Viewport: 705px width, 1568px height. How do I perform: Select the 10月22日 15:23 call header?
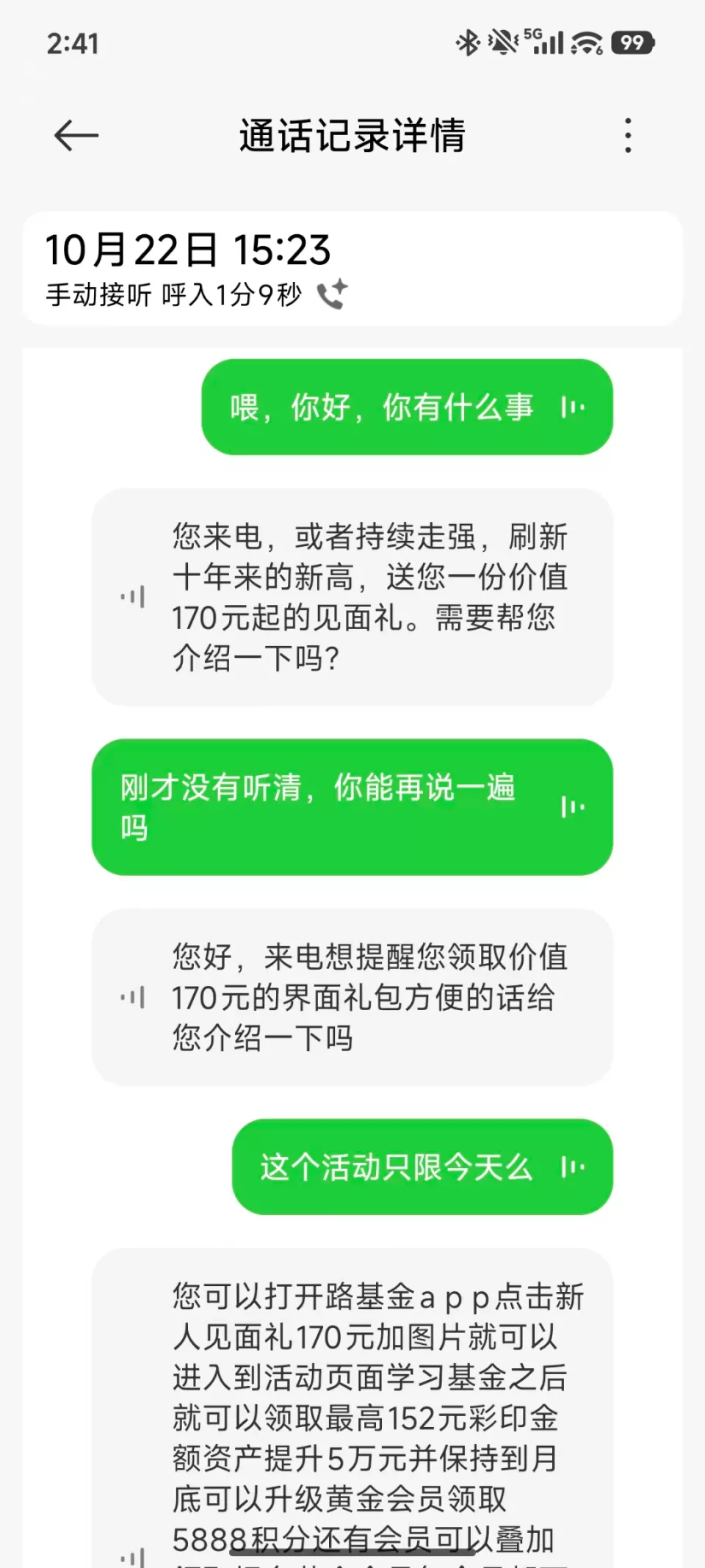tap(188, 250)
